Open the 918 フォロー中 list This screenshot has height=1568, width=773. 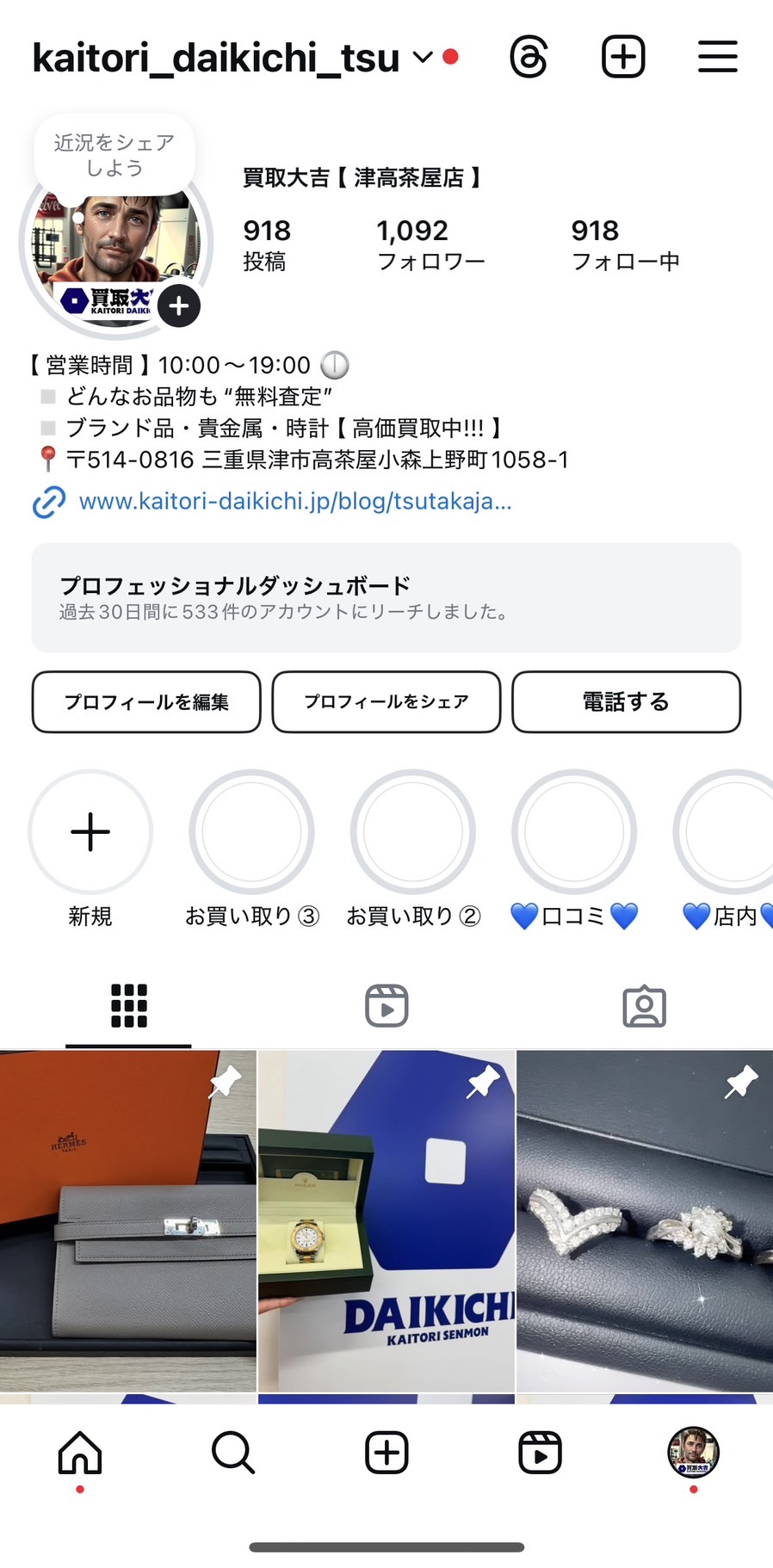click(625, 244)
